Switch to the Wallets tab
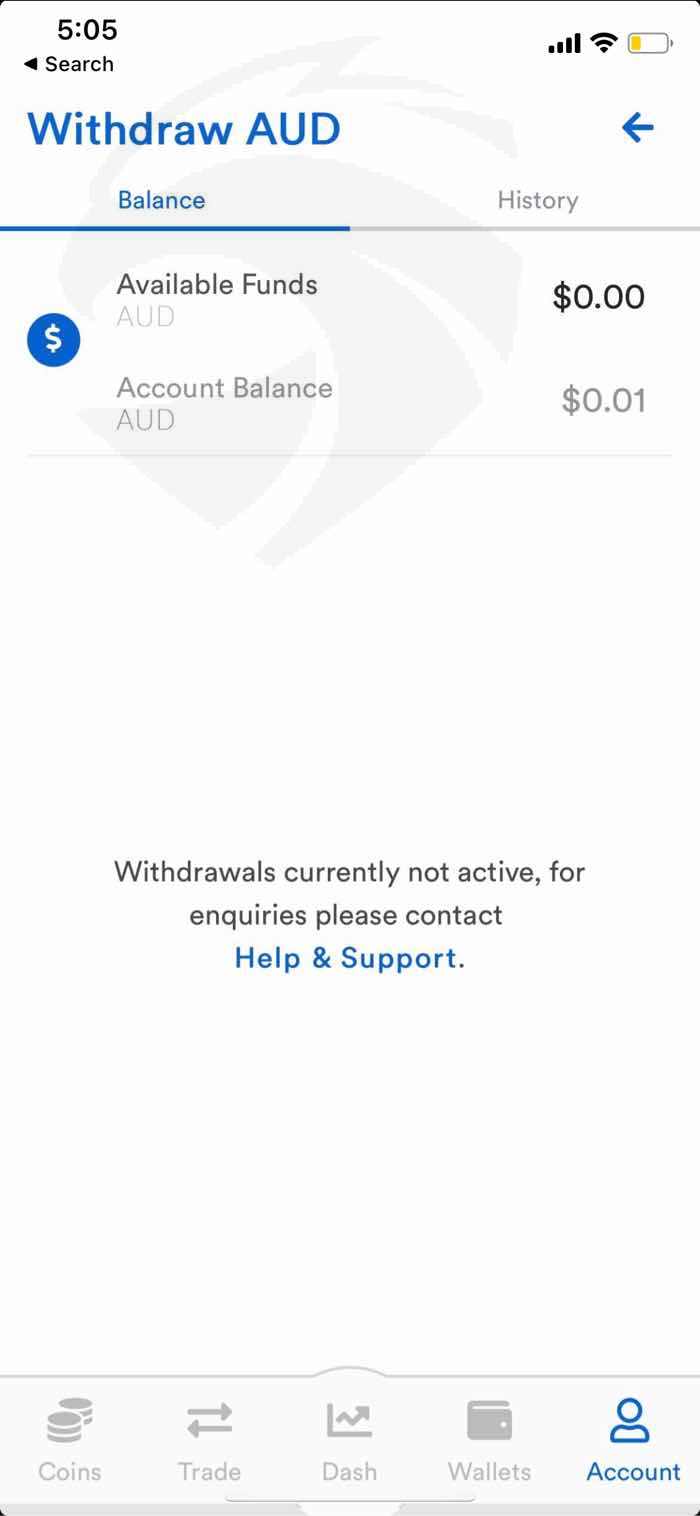This screenshot has width=700, height=1516. click(489, 1440)
